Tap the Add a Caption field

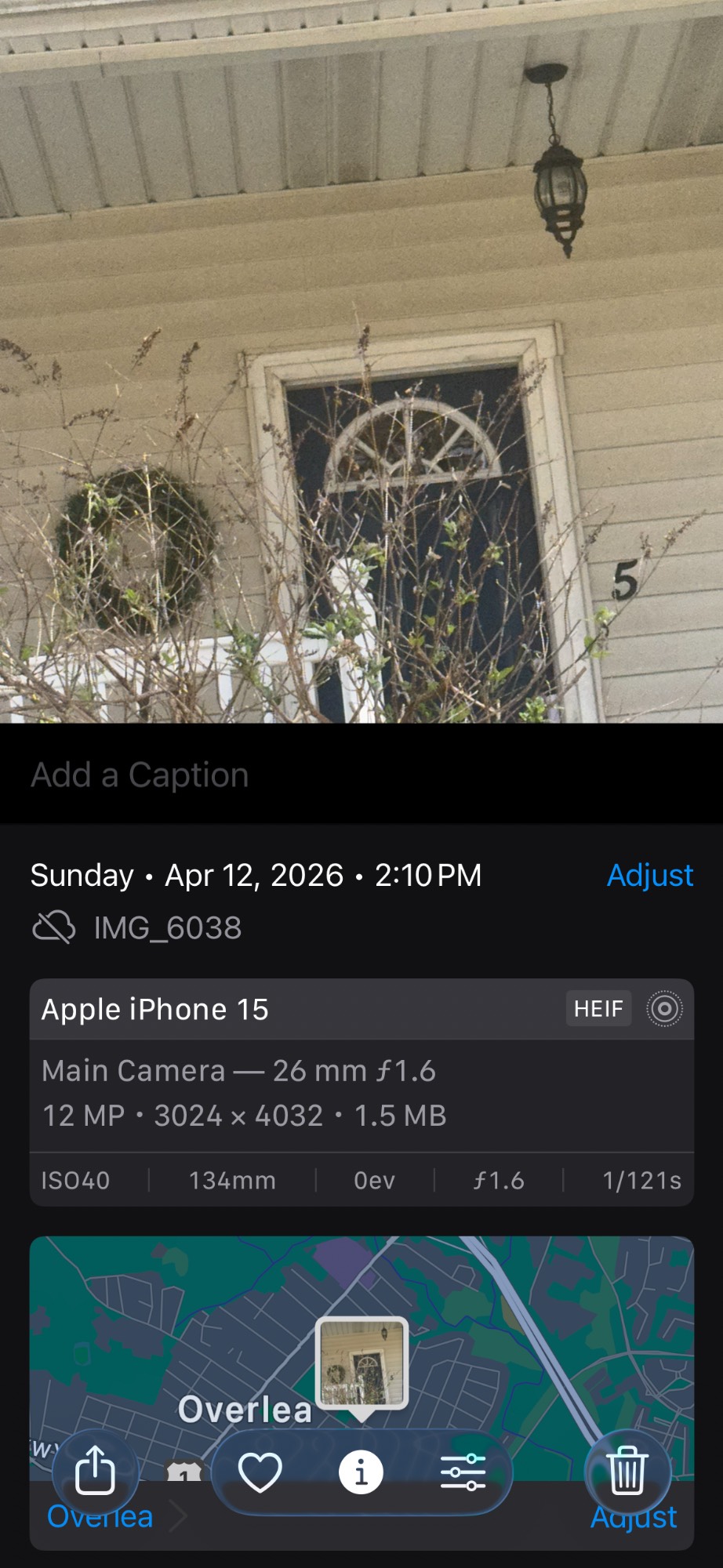[140, 775]
